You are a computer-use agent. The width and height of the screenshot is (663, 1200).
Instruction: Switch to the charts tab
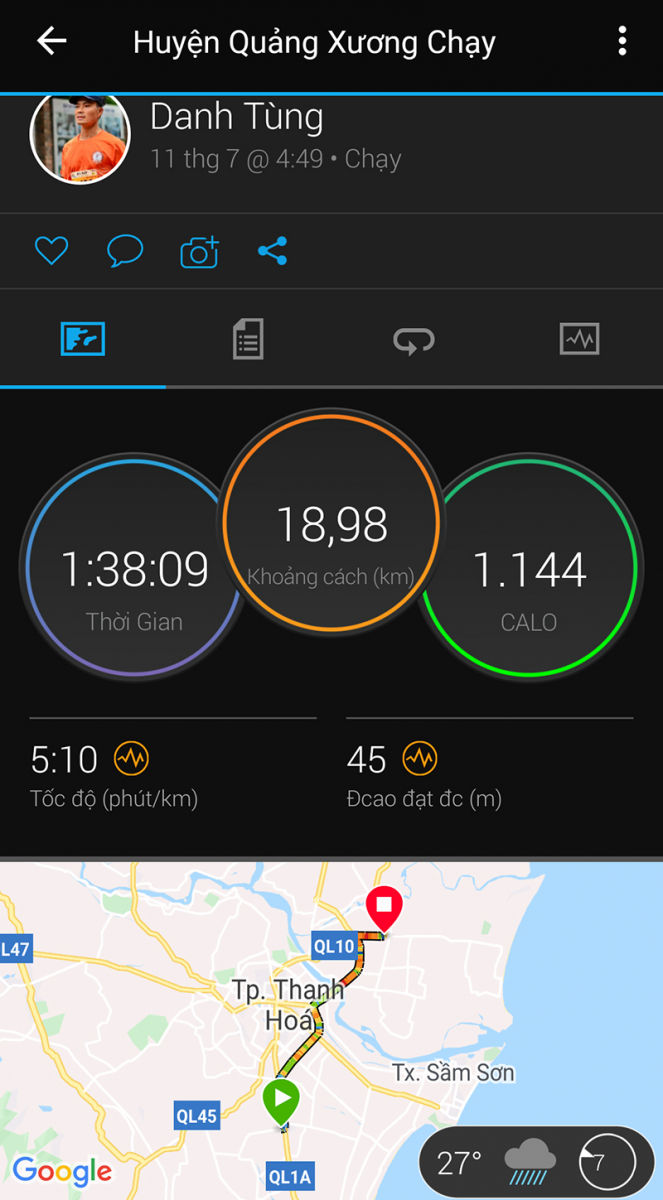pos(579,340)
